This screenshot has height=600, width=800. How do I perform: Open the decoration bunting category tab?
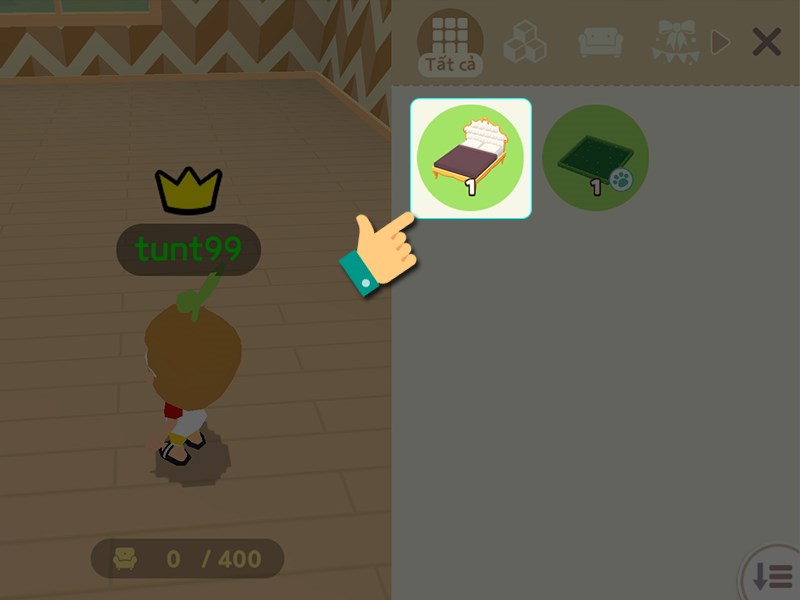point(675,42)
